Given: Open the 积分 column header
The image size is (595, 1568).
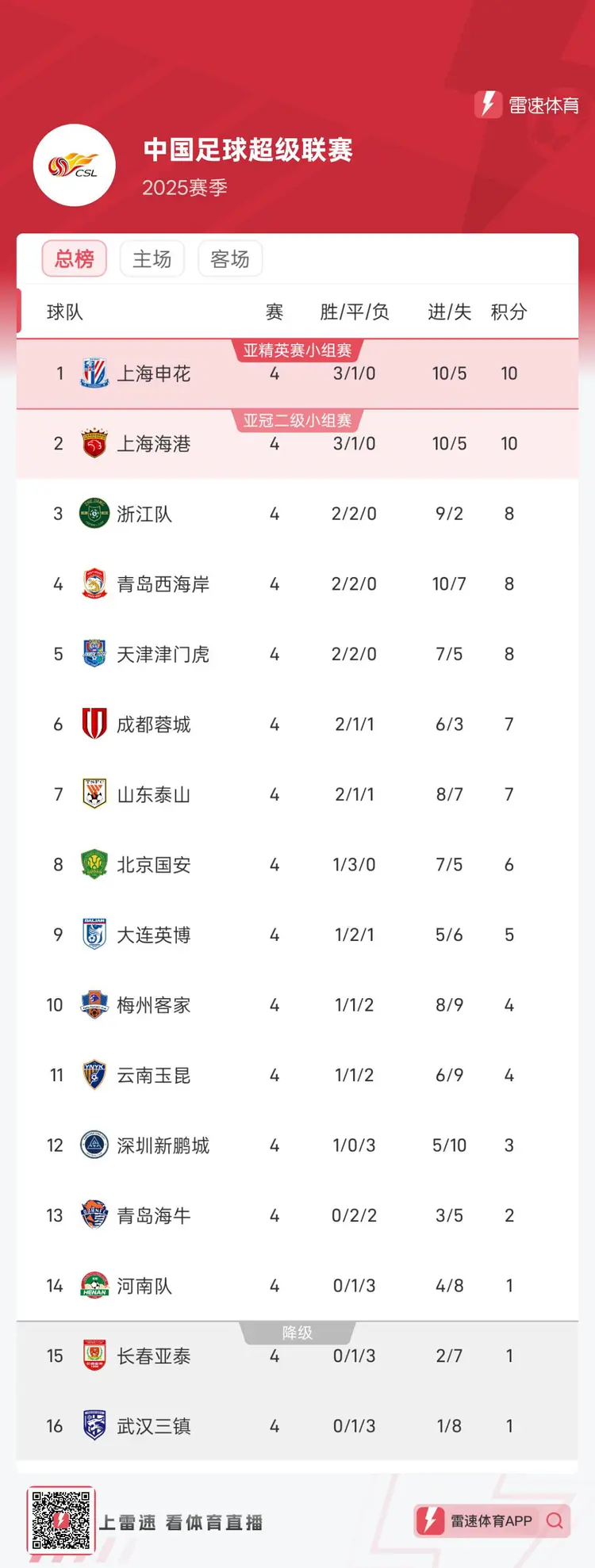Looking at the screenshot, I should point(509,312).
